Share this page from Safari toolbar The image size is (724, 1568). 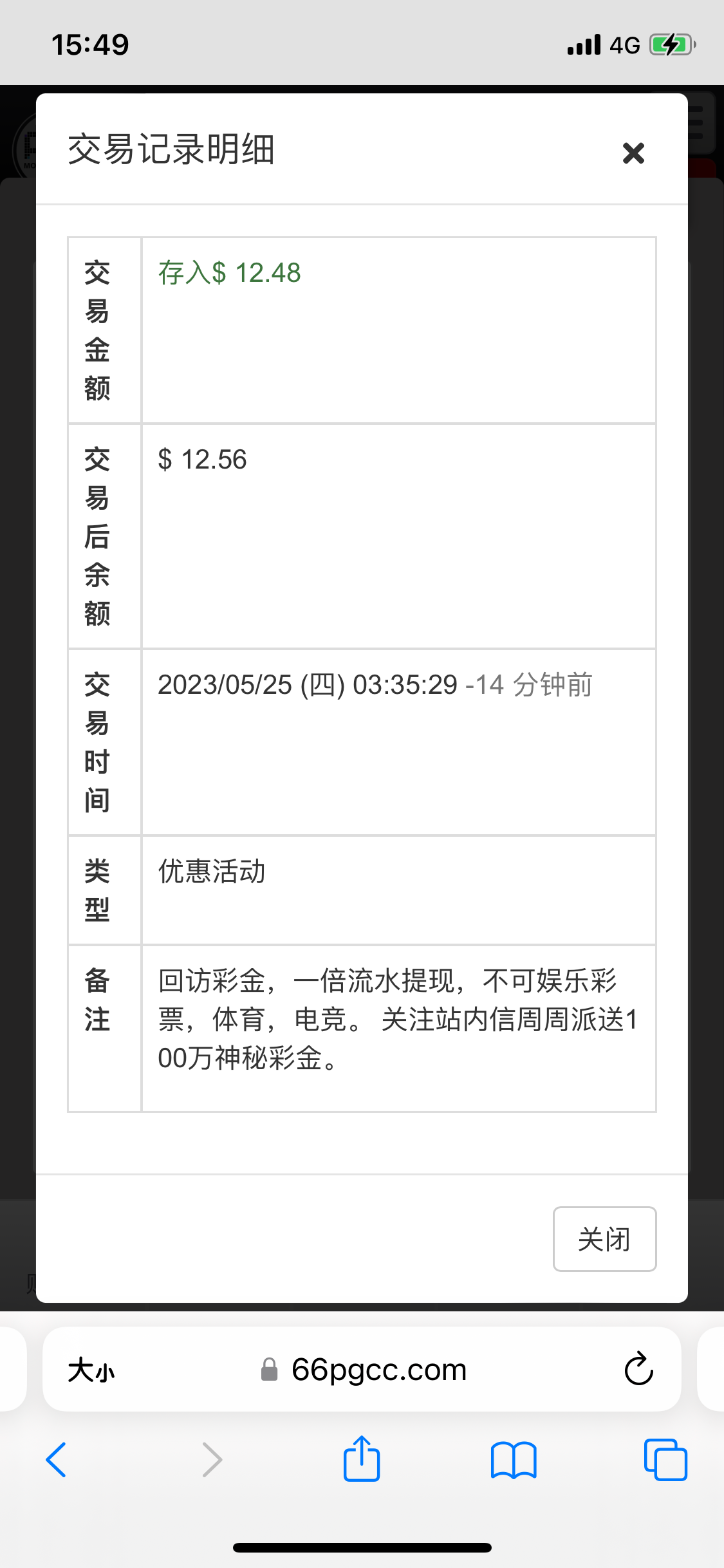pos(362,1459)
